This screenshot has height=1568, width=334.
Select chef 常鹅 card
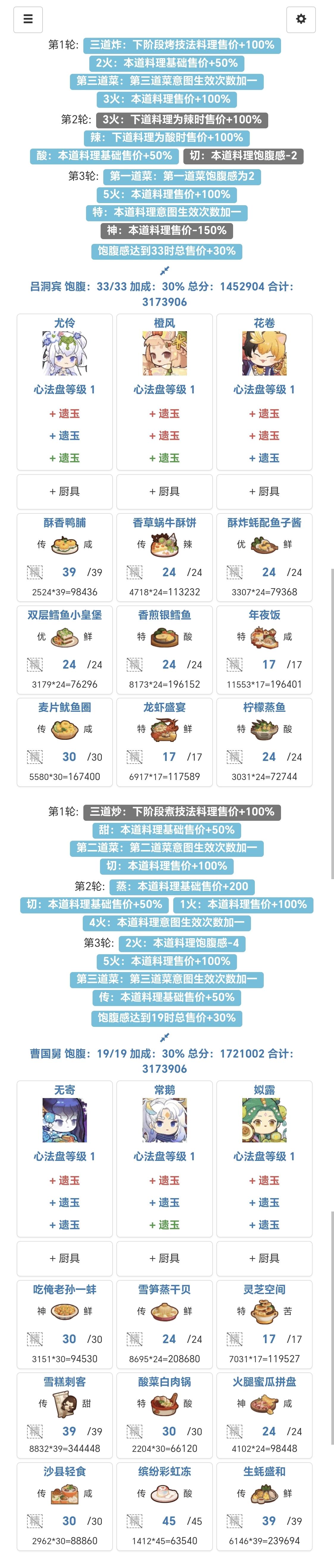coord(164,1158)
